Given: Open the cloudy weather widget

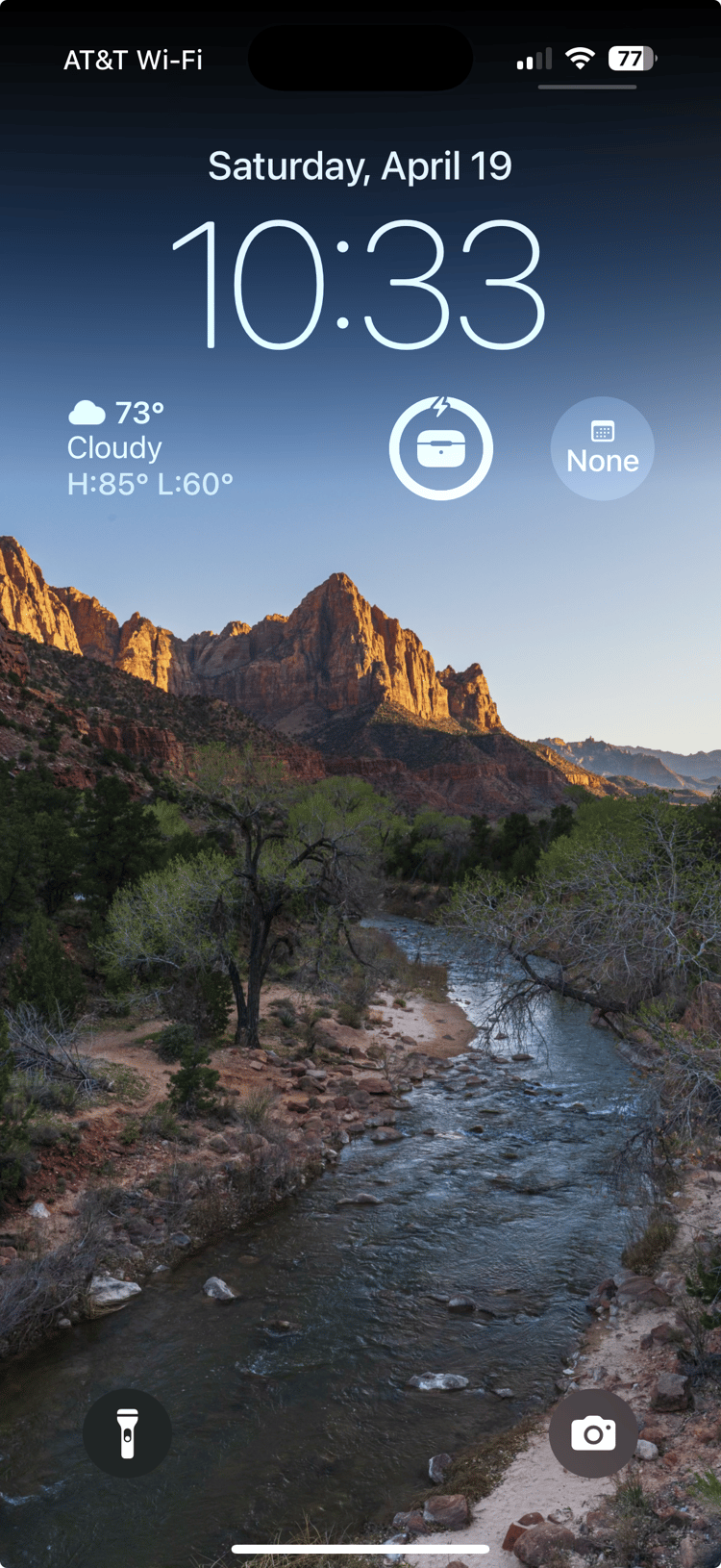Looking at the screenshot, I should tap(150, 448).
